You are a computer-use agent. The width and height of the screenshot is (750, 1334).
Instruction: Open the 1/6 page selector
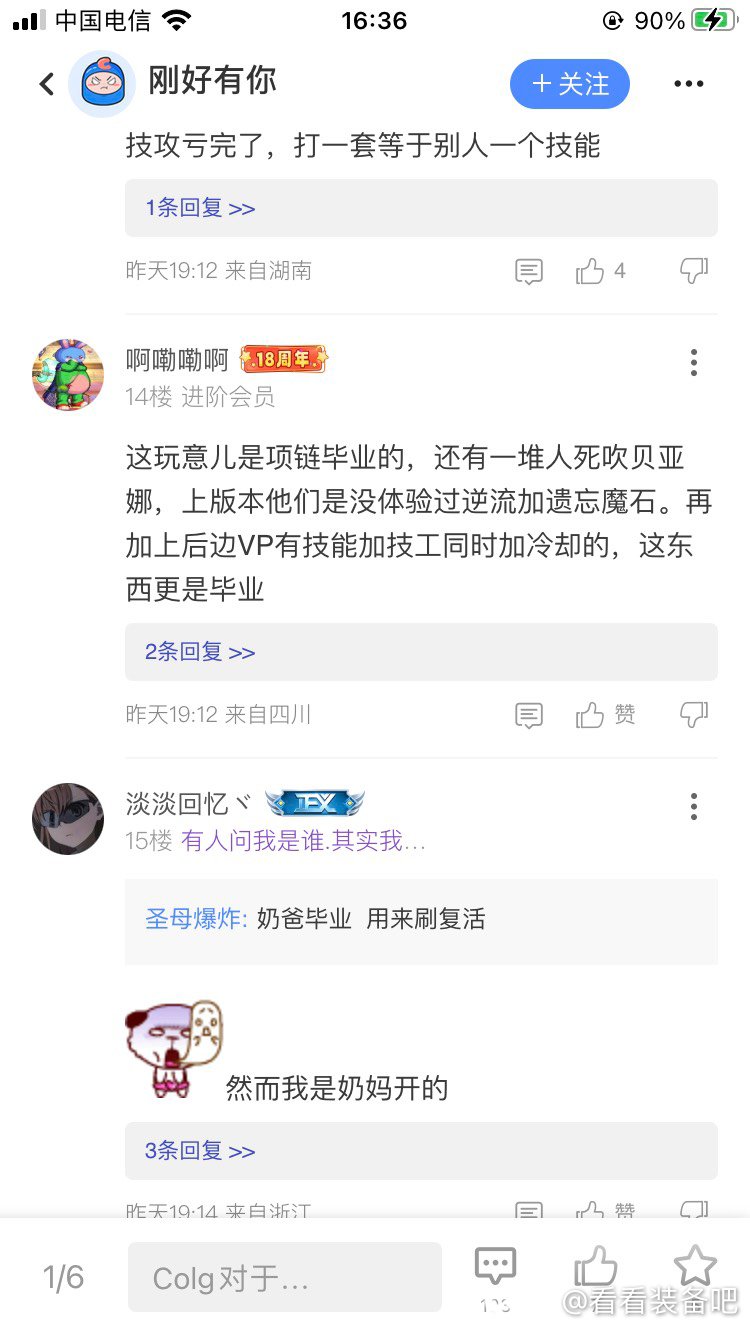63,1277
